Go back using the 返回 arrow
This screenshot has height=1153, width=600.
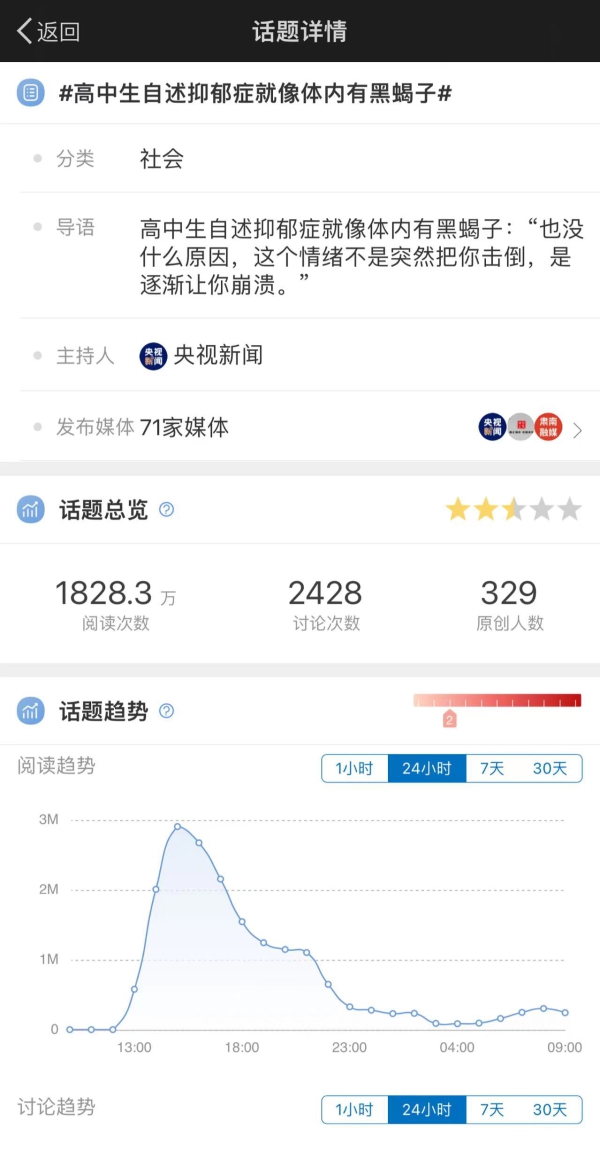[47, 31]
